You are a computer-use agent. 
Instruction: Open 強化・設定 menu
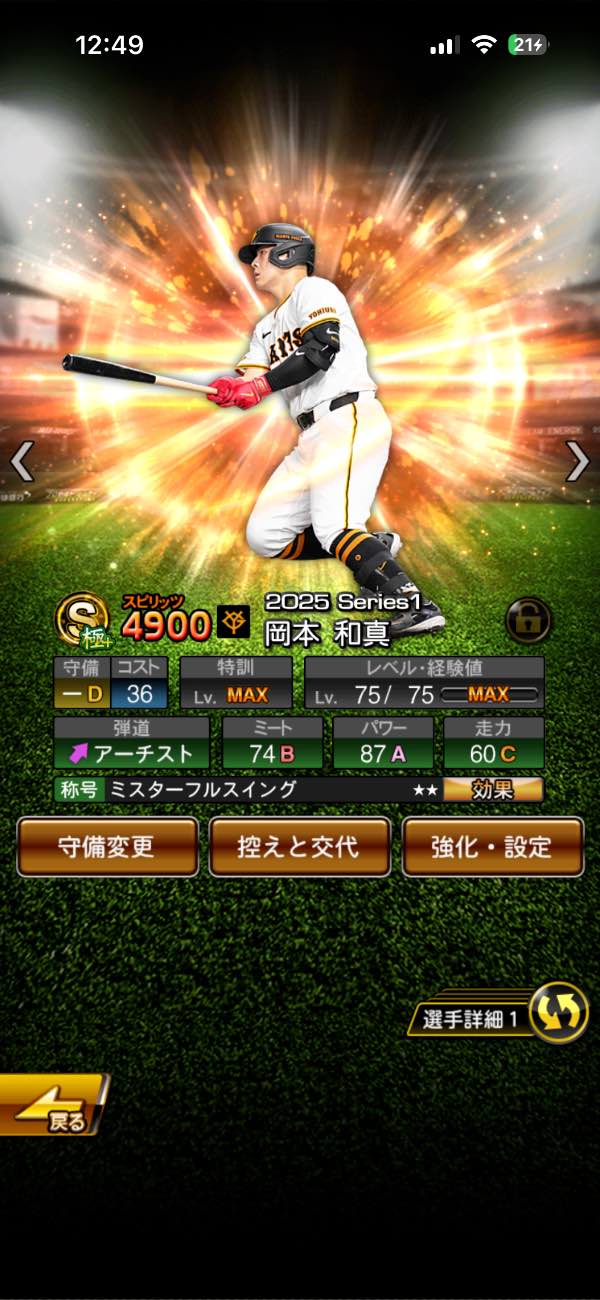492,846
